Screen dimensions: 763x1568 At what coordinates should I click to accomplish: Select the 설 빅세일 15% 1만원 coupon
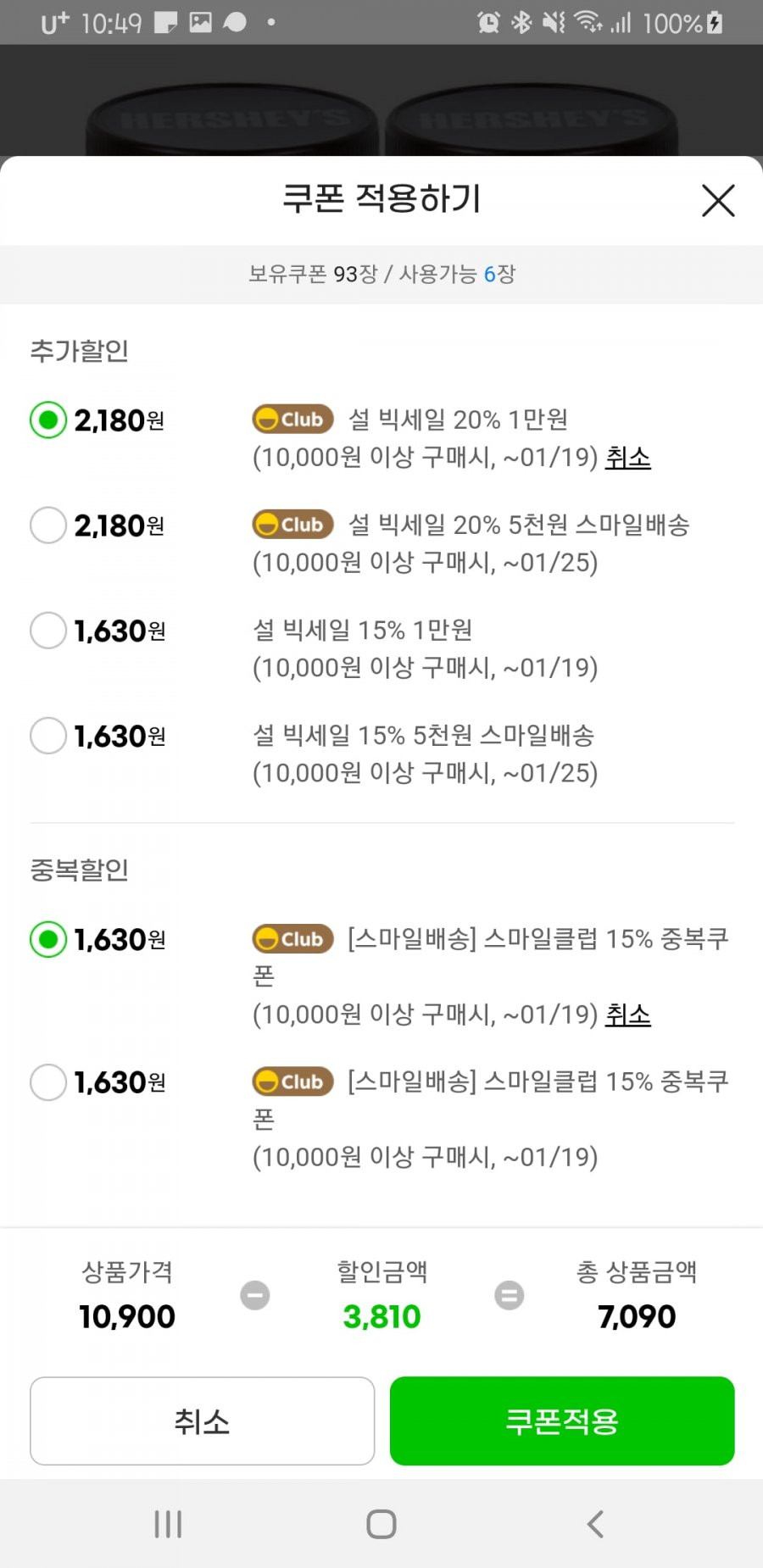pos(48,631)
